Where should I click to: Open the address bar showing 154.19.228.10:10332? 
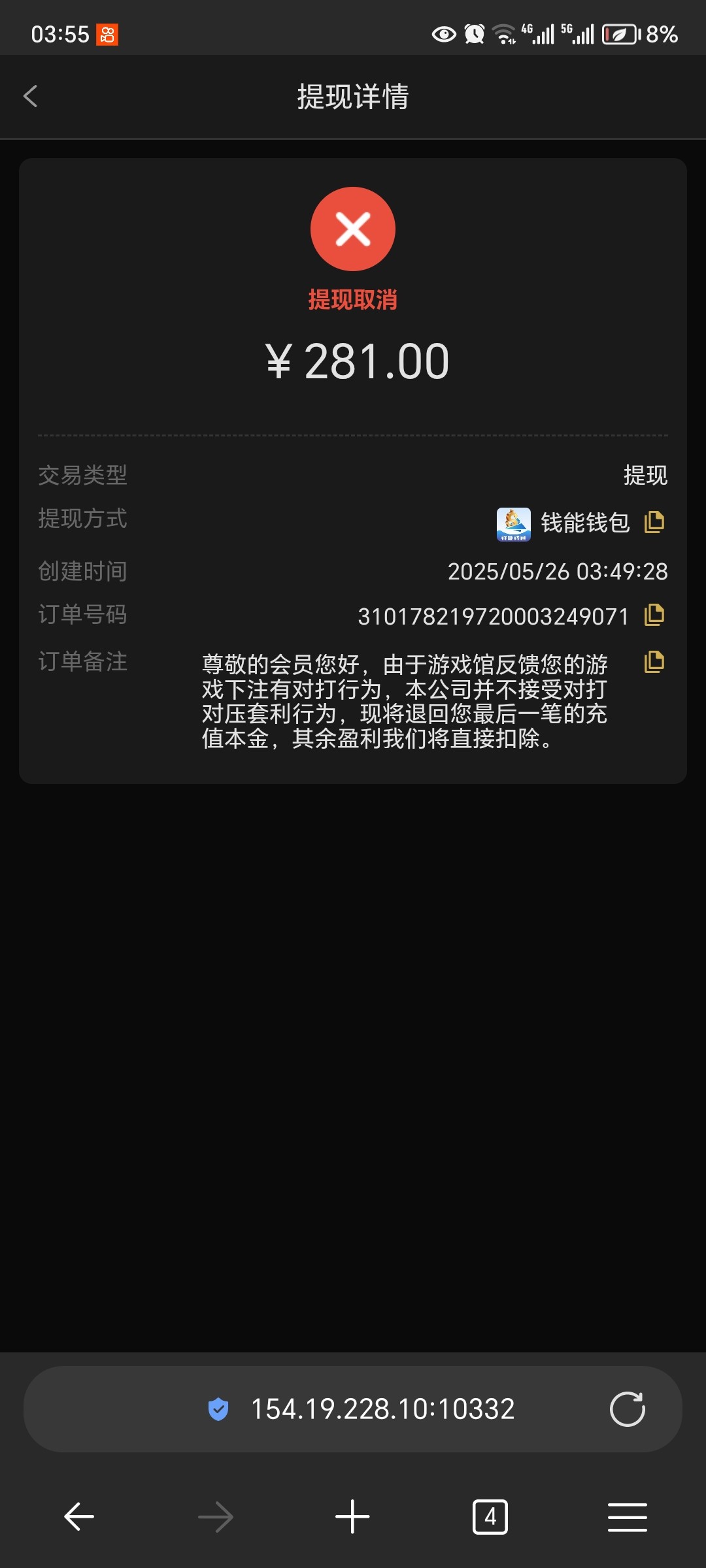(x=353, y=1409)
